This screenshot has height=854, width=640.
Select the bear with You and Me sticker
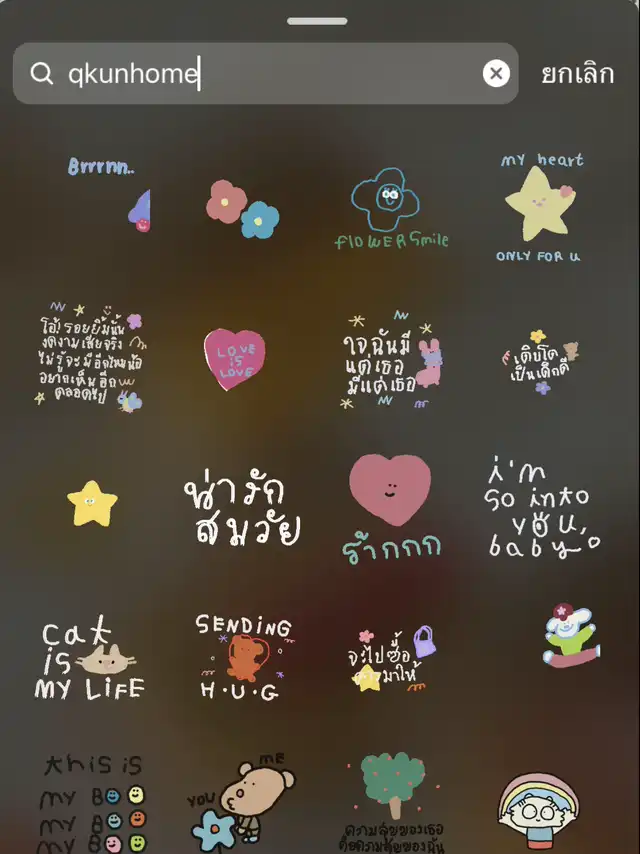(243, 800)
